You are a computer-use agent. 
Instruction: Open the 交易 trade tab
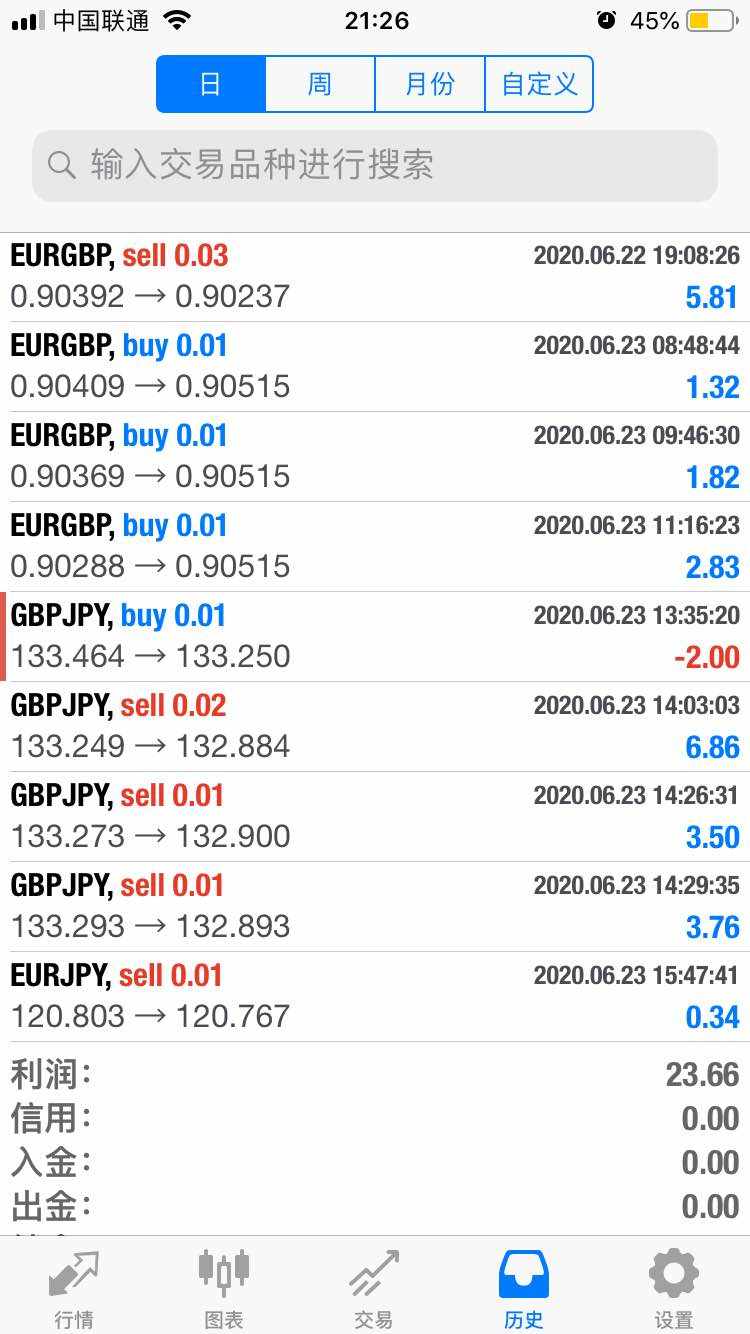[x=374, y=1287]
